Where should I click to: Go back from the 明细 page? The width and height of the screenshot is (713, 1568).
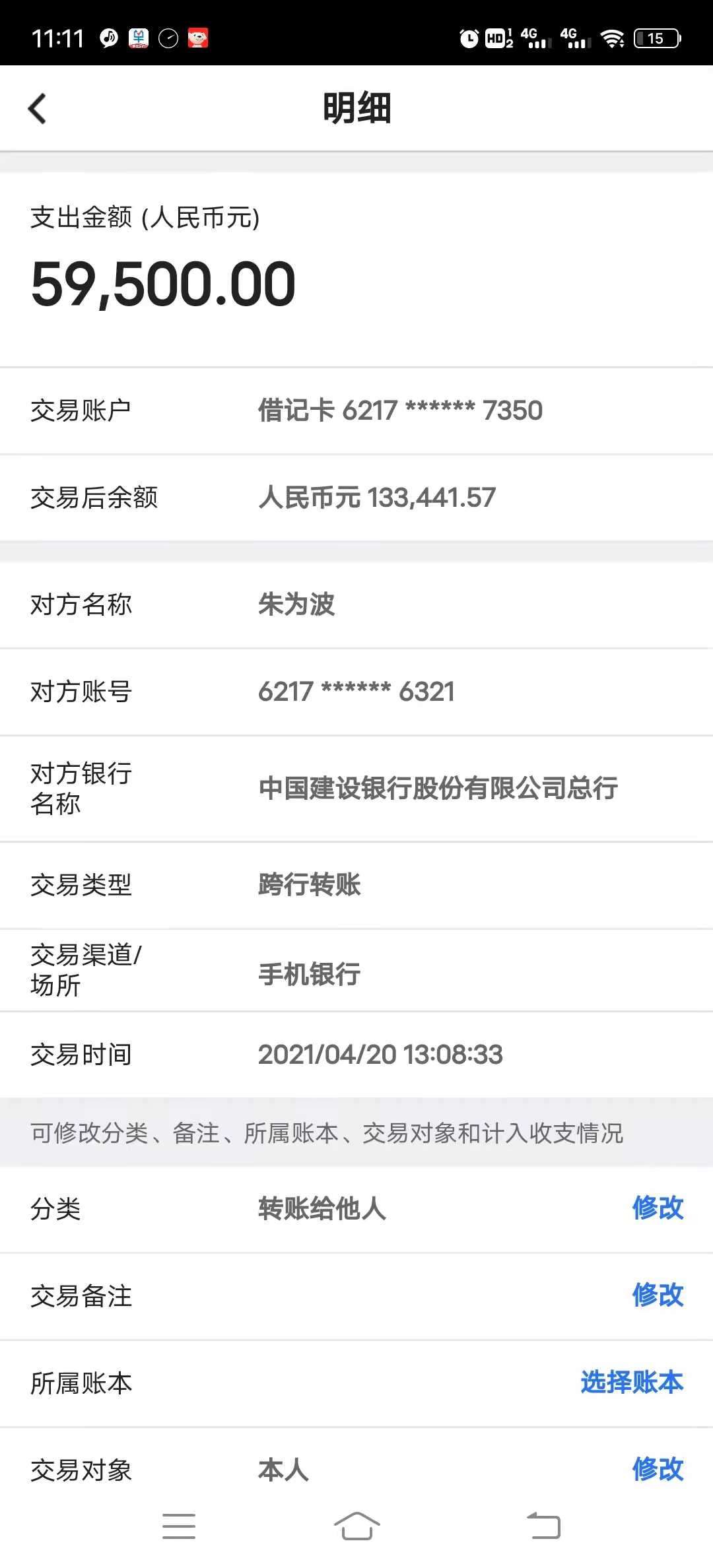click(x=38, y=109)
